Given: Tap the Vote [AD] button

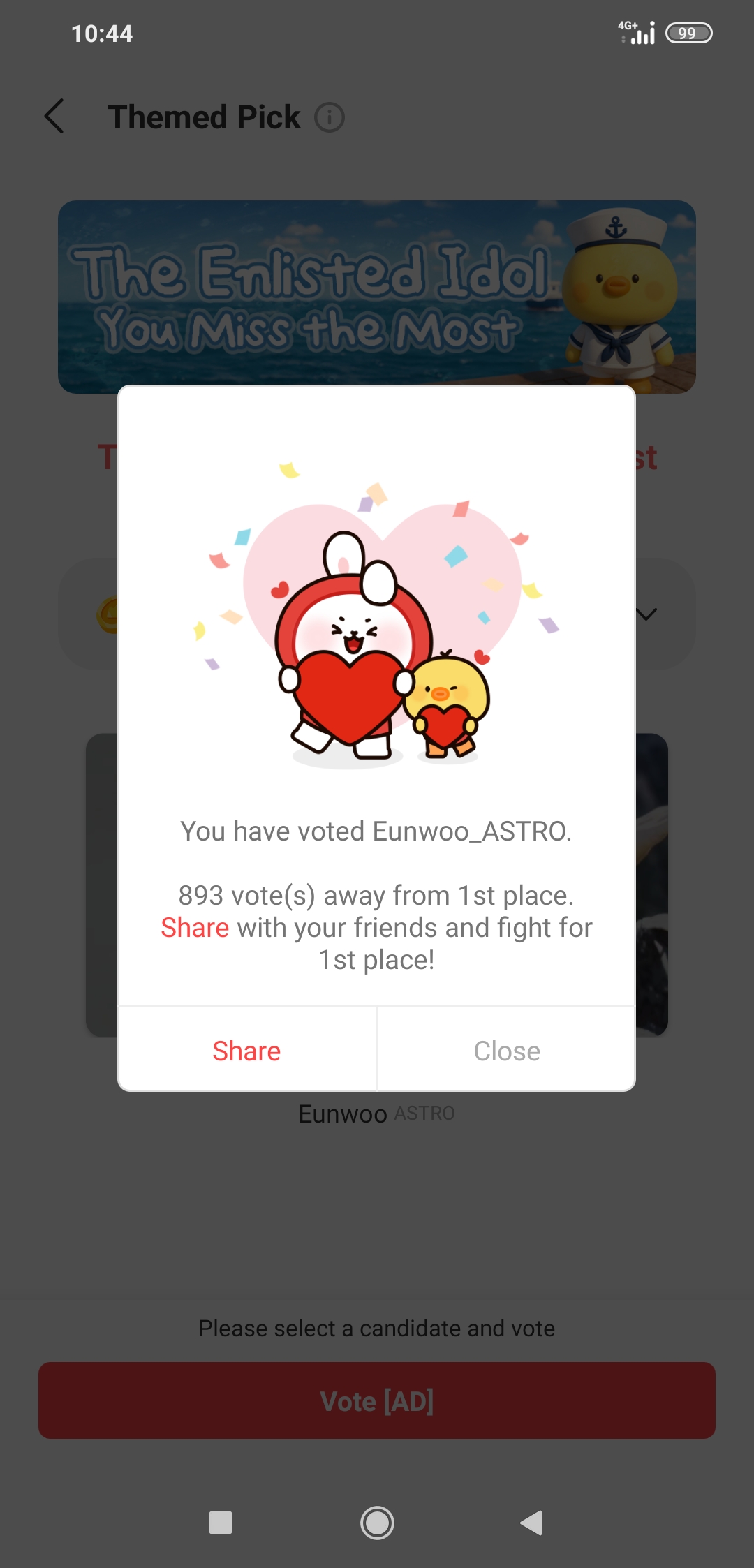Looking at the screenshot, I should pos(377,1400).
